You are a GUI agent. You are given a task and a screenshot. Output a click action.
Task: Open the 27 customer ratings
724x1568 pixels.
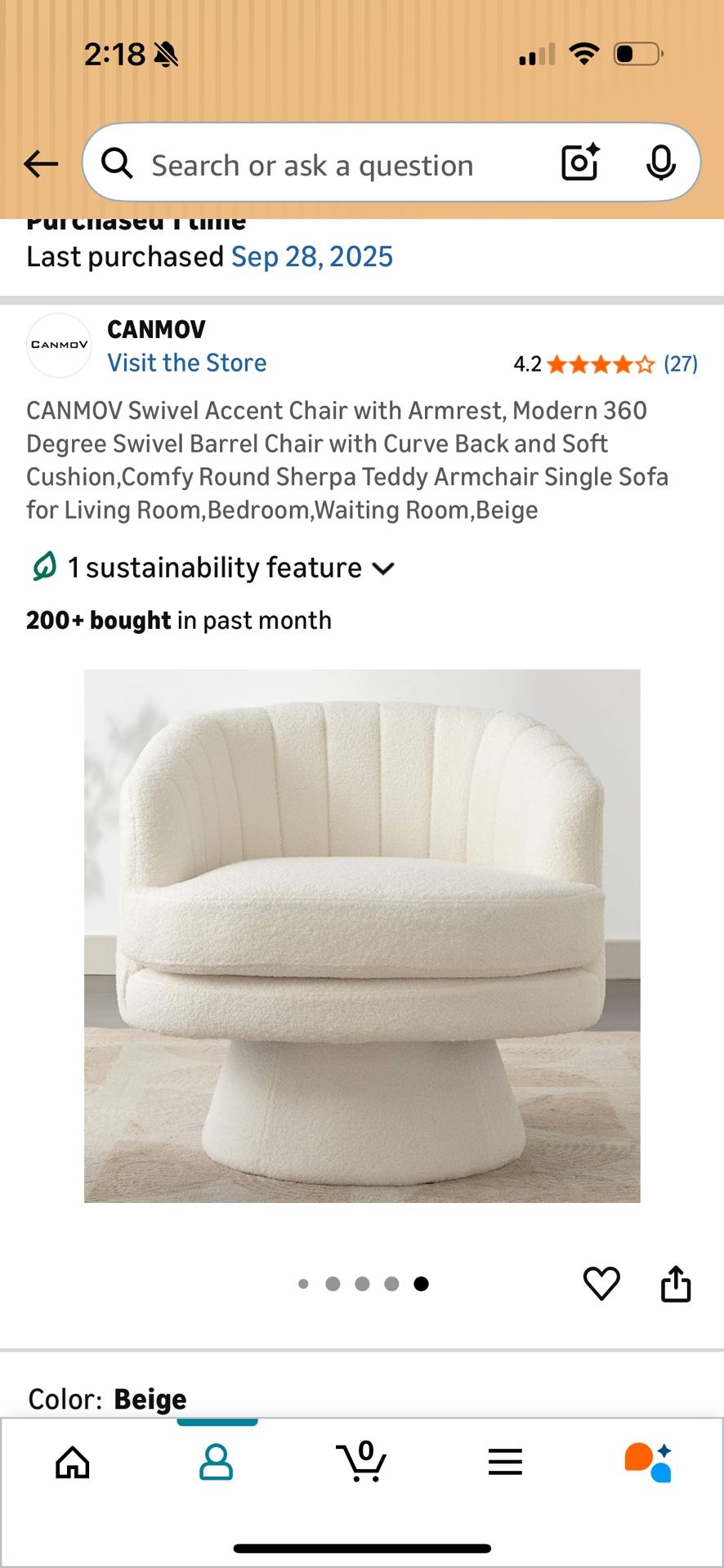click(680, 363)
